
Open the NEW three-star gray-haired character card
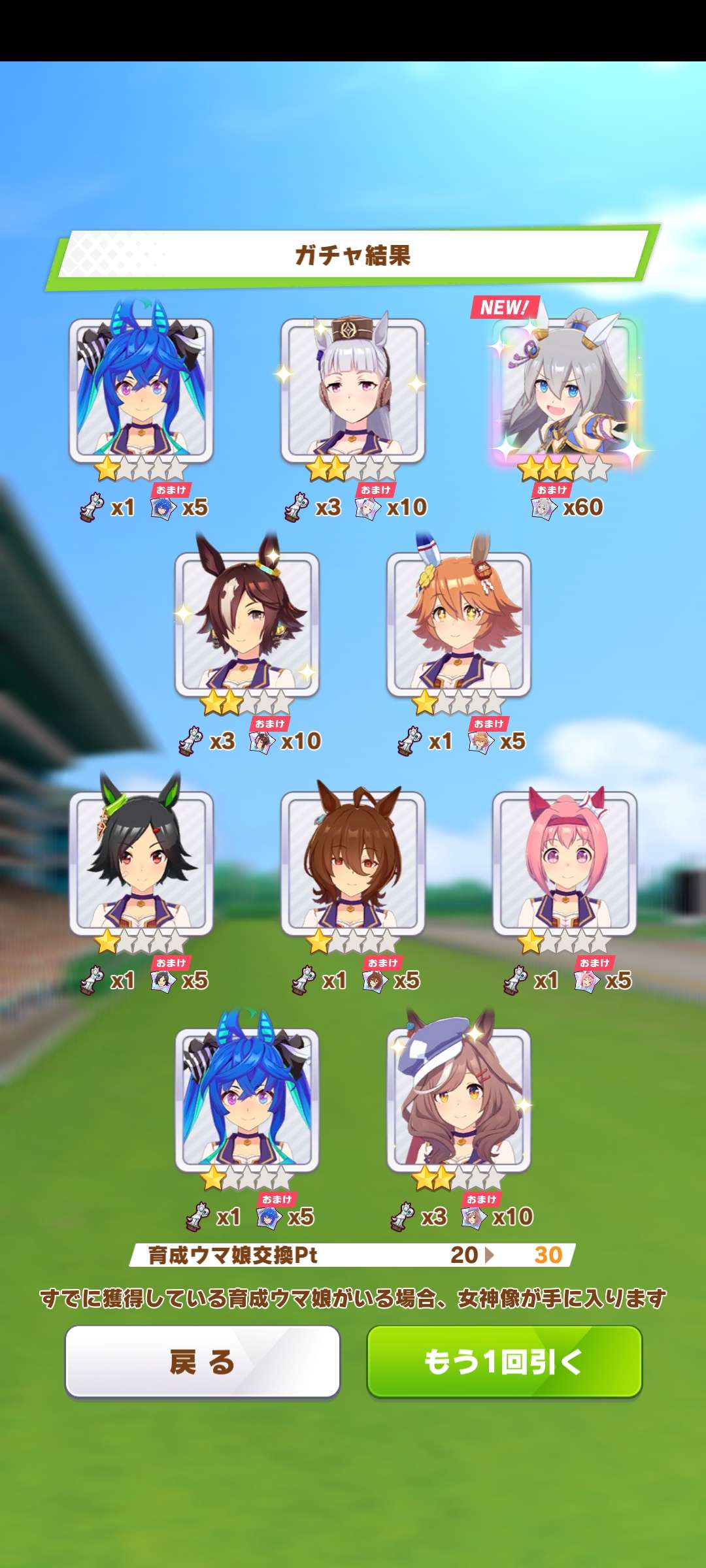click(x=564, y=390)
